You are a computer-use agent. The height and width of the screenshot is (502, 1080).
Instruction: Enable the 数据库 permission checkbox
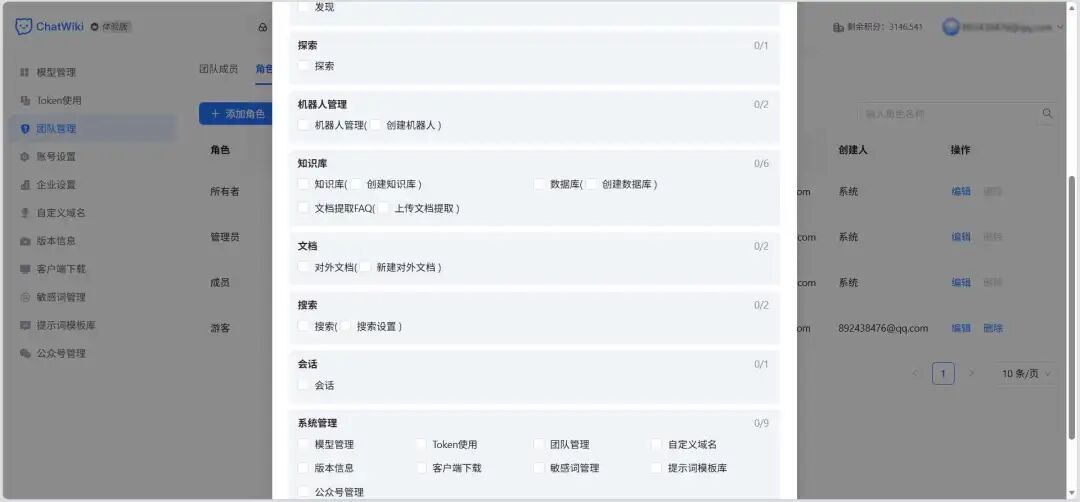[540, 184]
